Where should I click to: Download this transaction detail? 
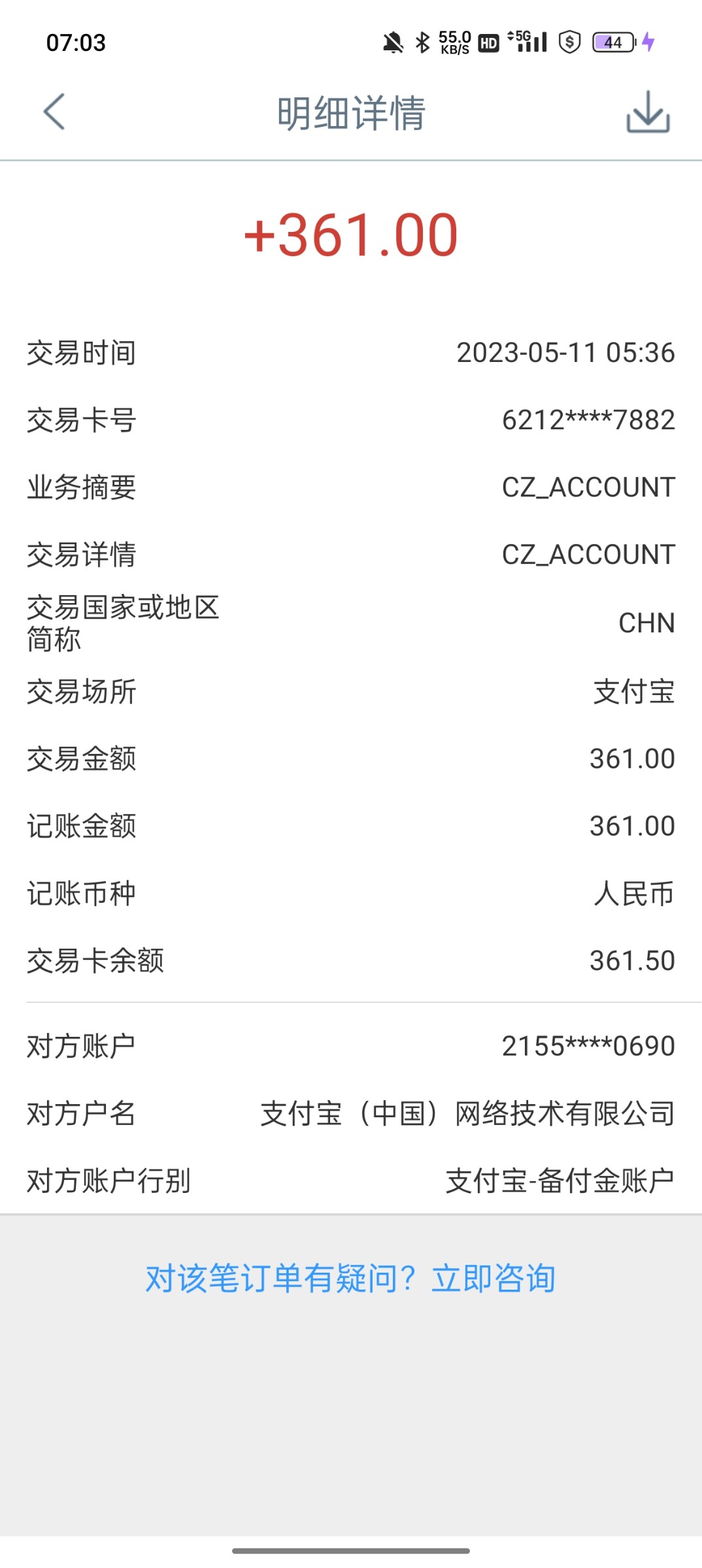coord(647,112)
